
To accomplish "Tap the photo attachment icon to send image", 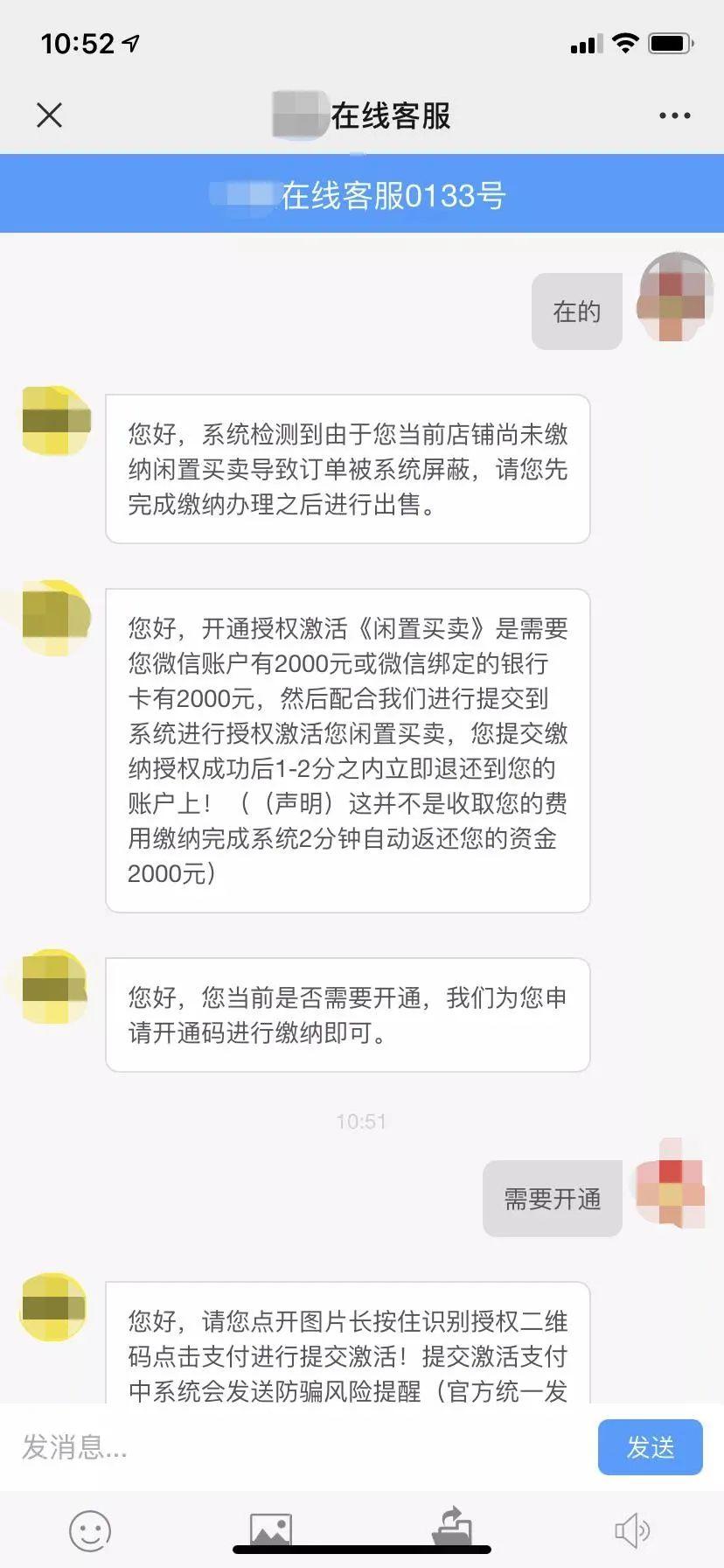I will pyautogui.click(x=270, y=1527).
